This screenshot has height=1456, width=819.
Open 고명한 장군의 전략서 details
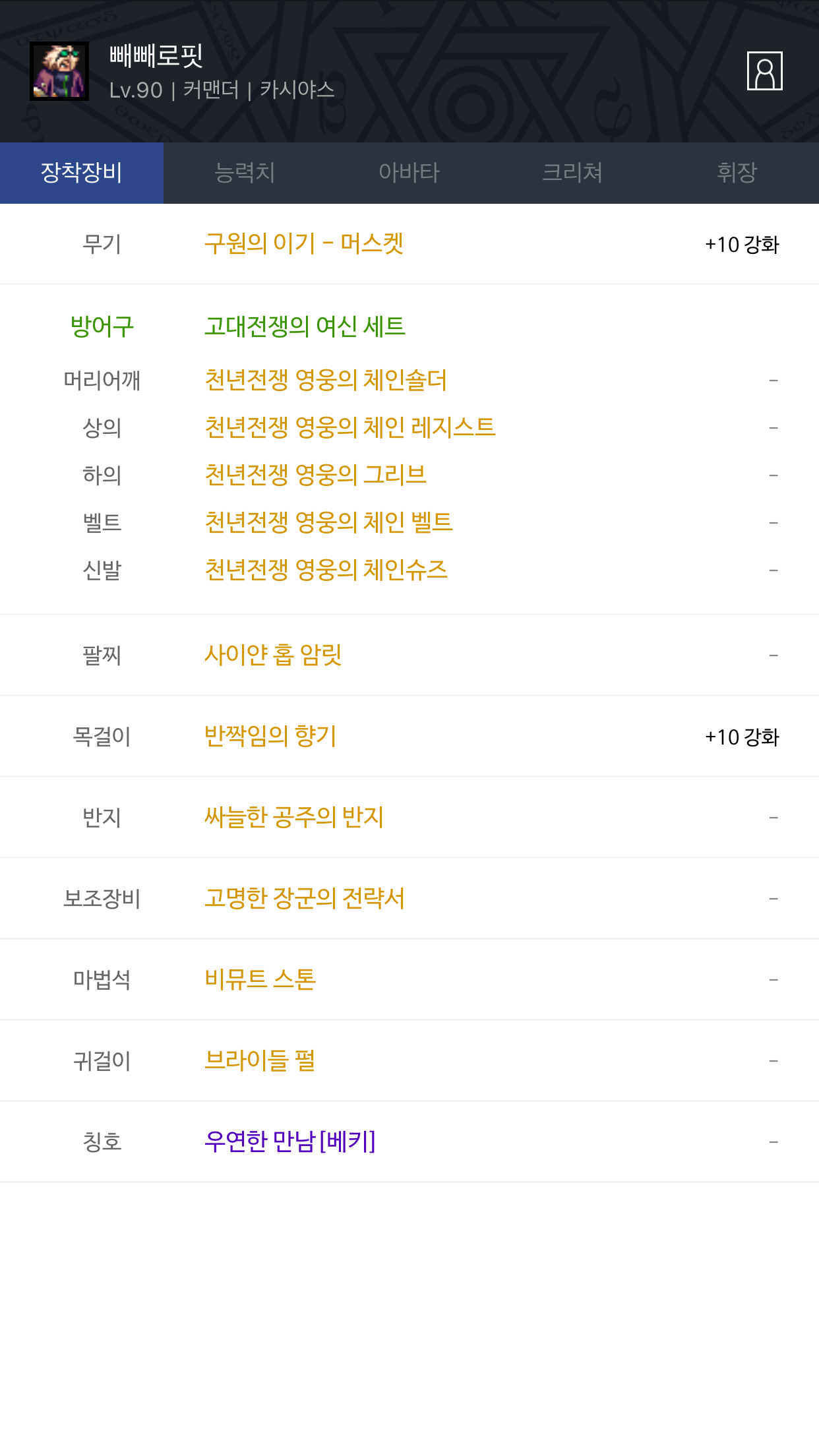click(x=305, y=899)
